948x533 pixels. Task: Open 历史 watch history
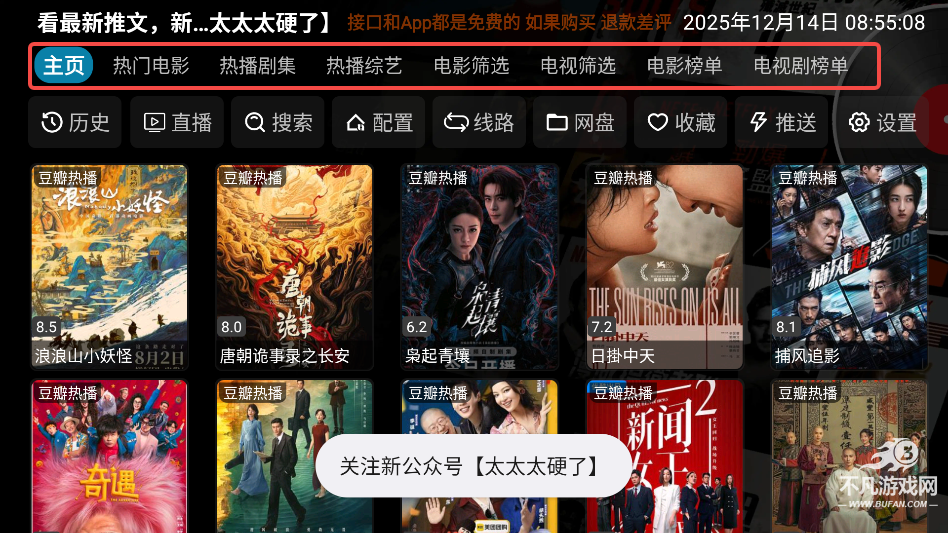click(75, 122)
